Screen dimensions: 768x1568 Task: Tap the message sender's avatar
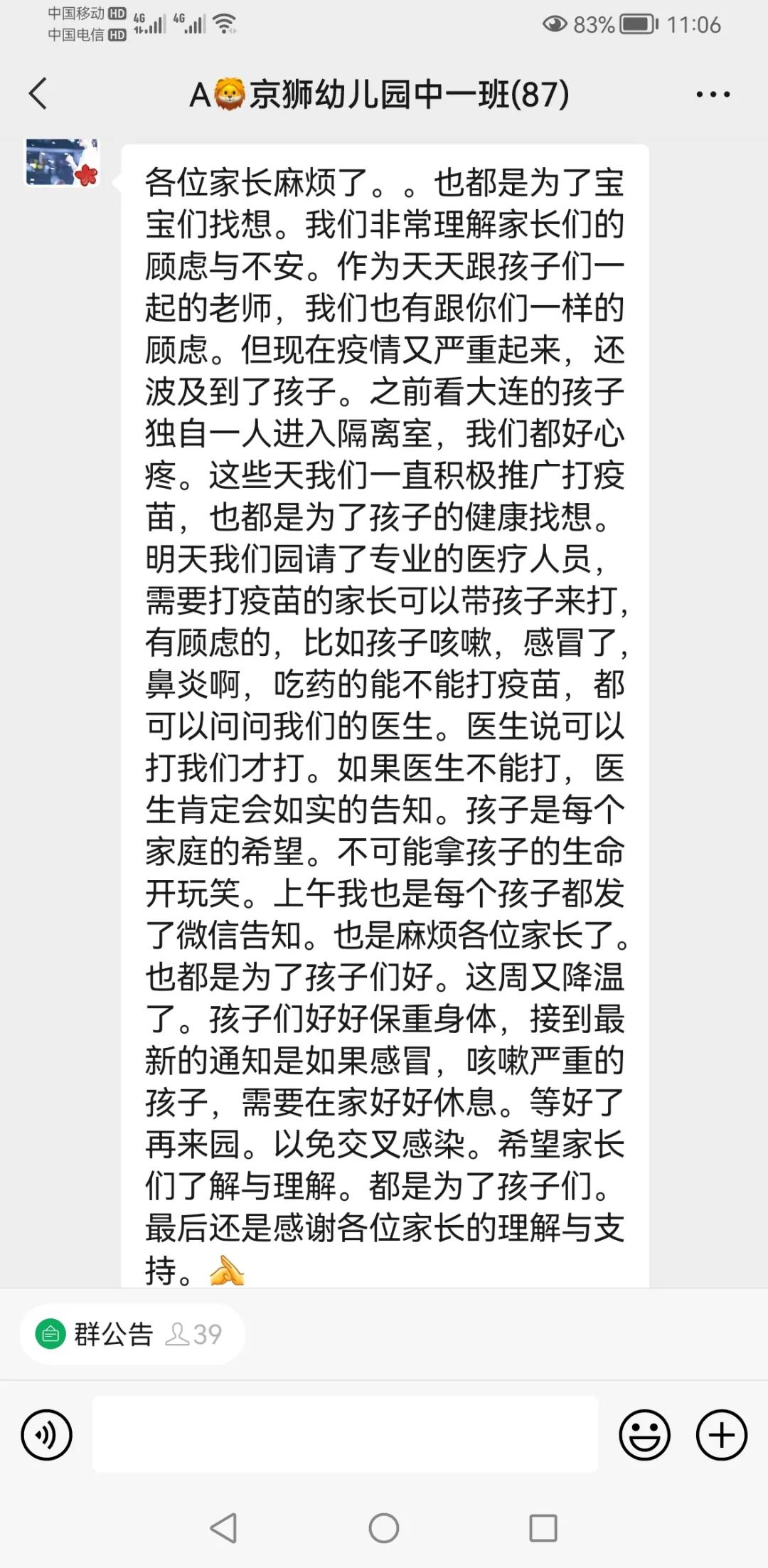click(62, 163)
